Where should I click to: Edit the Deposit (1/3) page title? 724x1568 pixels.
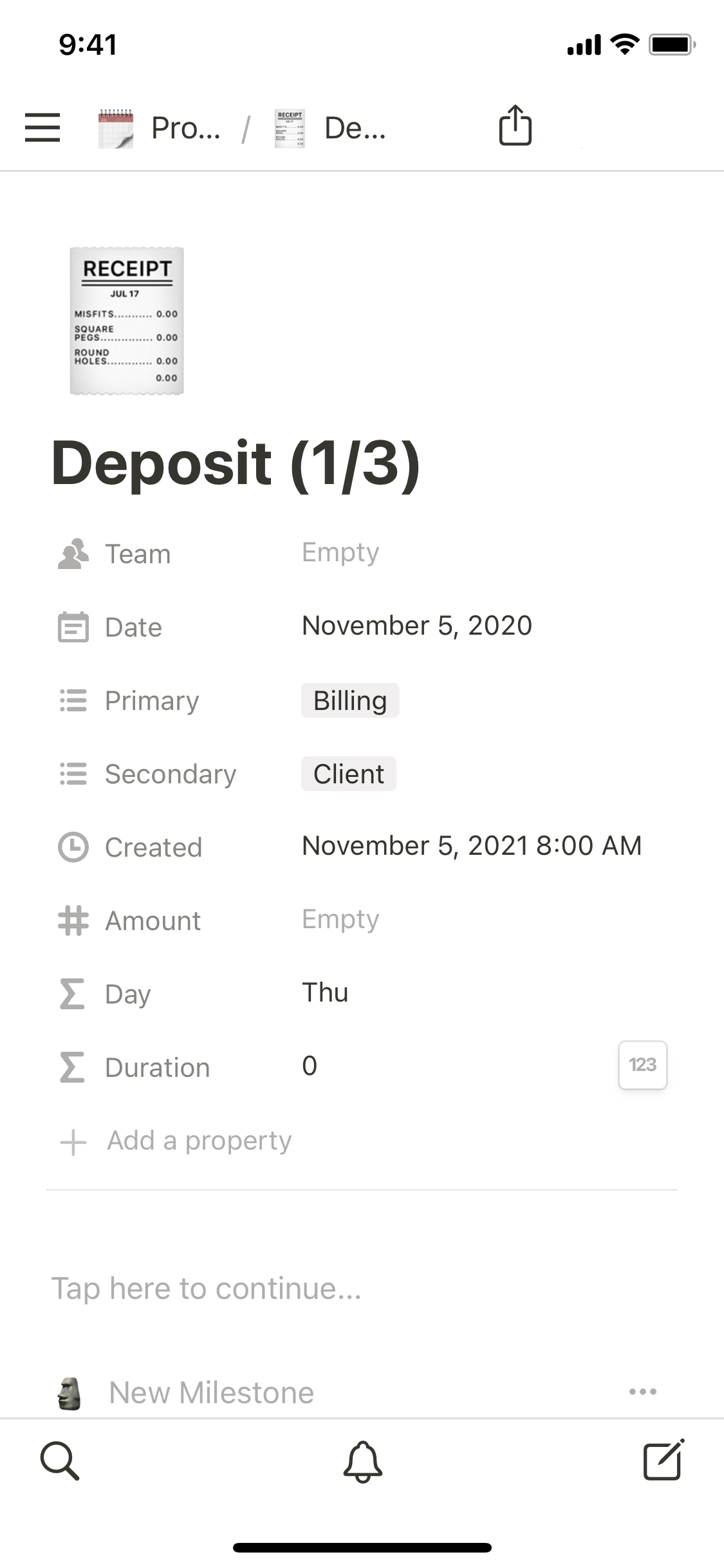click(x=236, y=463)
